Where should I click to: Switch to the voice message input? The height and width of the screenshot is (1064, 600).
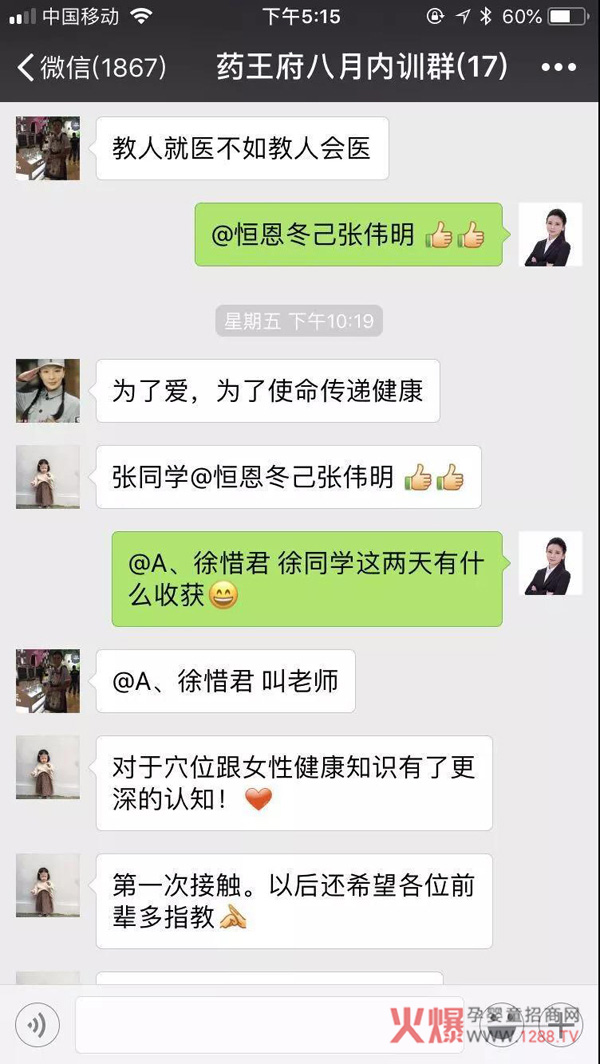tap(37, 1023)
